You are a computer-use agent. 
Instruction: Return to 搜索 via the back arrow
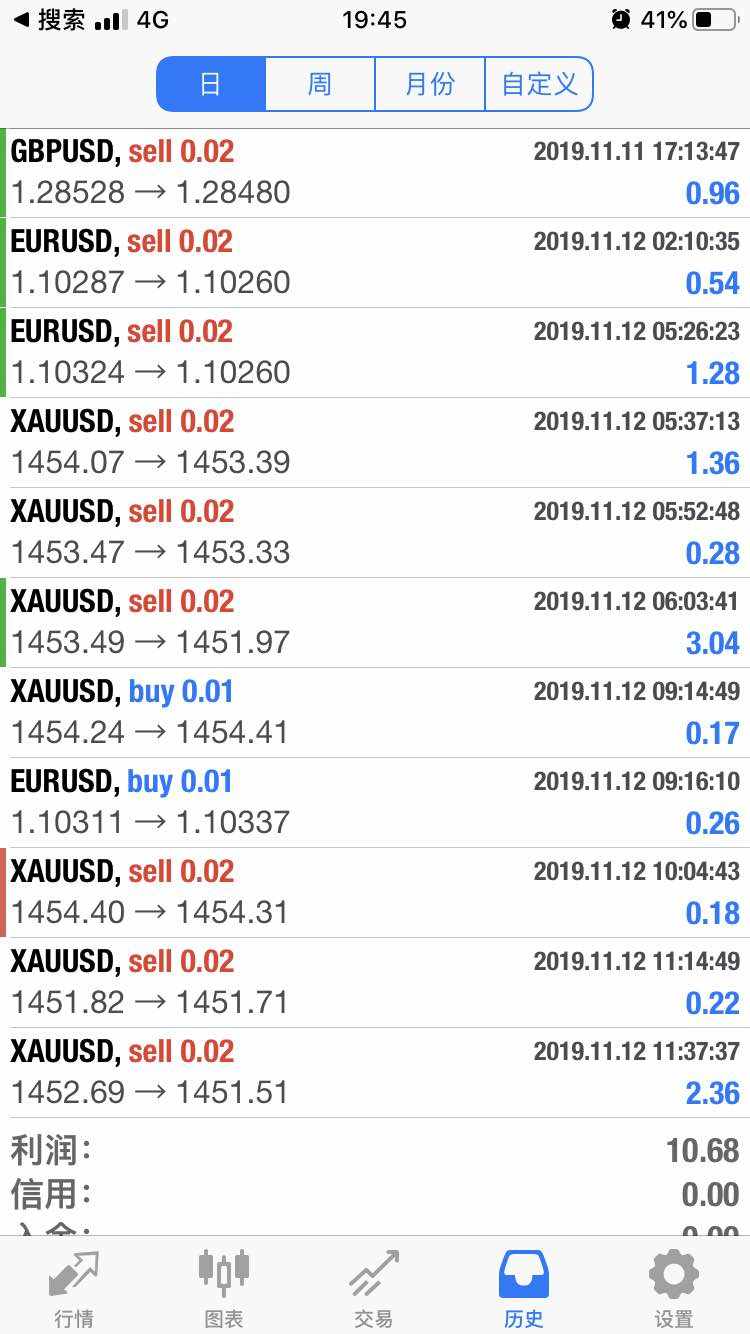click(x=48, y=19)
